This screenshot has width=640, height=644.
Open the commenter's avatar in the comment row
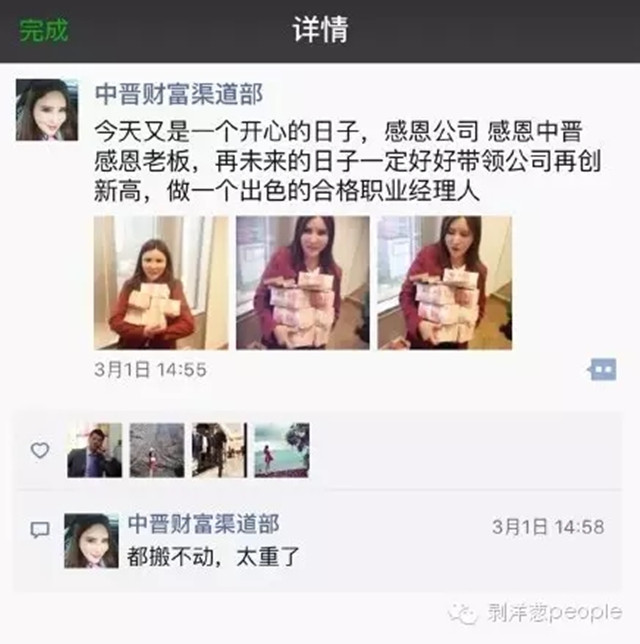(91, 541)
